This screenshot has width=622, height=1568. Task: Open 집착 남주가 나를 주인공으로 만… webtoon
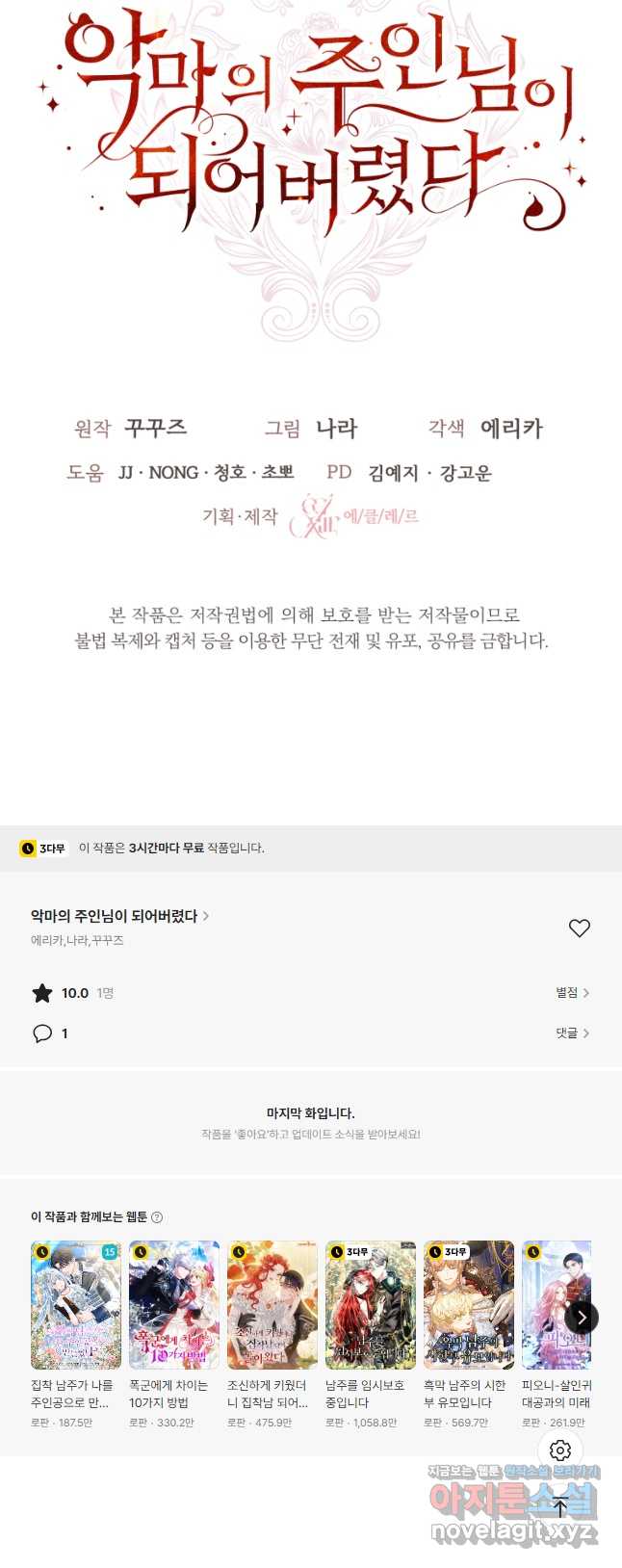[x=76, y=1305]
